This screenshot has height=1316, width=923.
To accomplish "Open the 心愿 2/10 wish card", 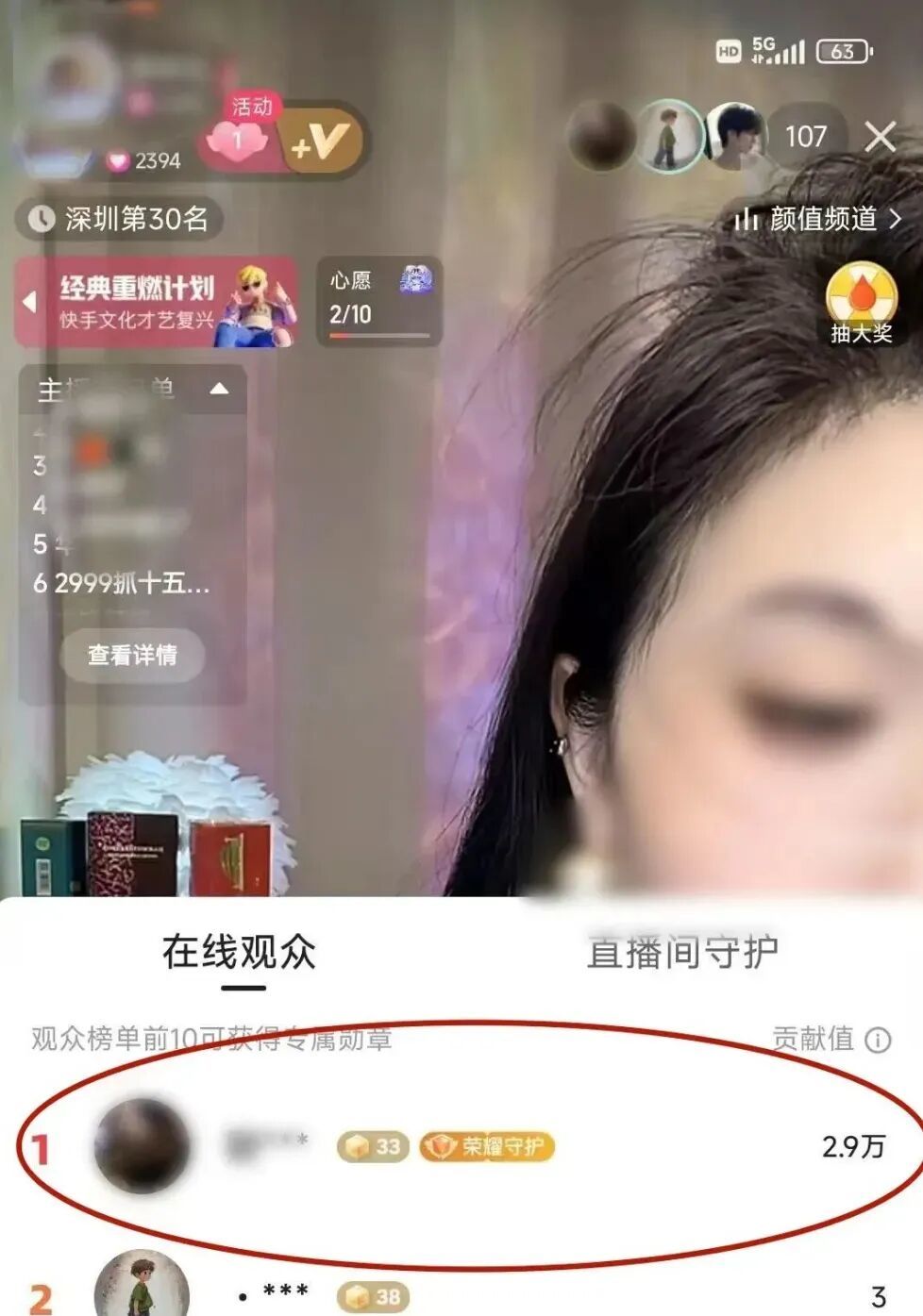I will tap(379, 300).
